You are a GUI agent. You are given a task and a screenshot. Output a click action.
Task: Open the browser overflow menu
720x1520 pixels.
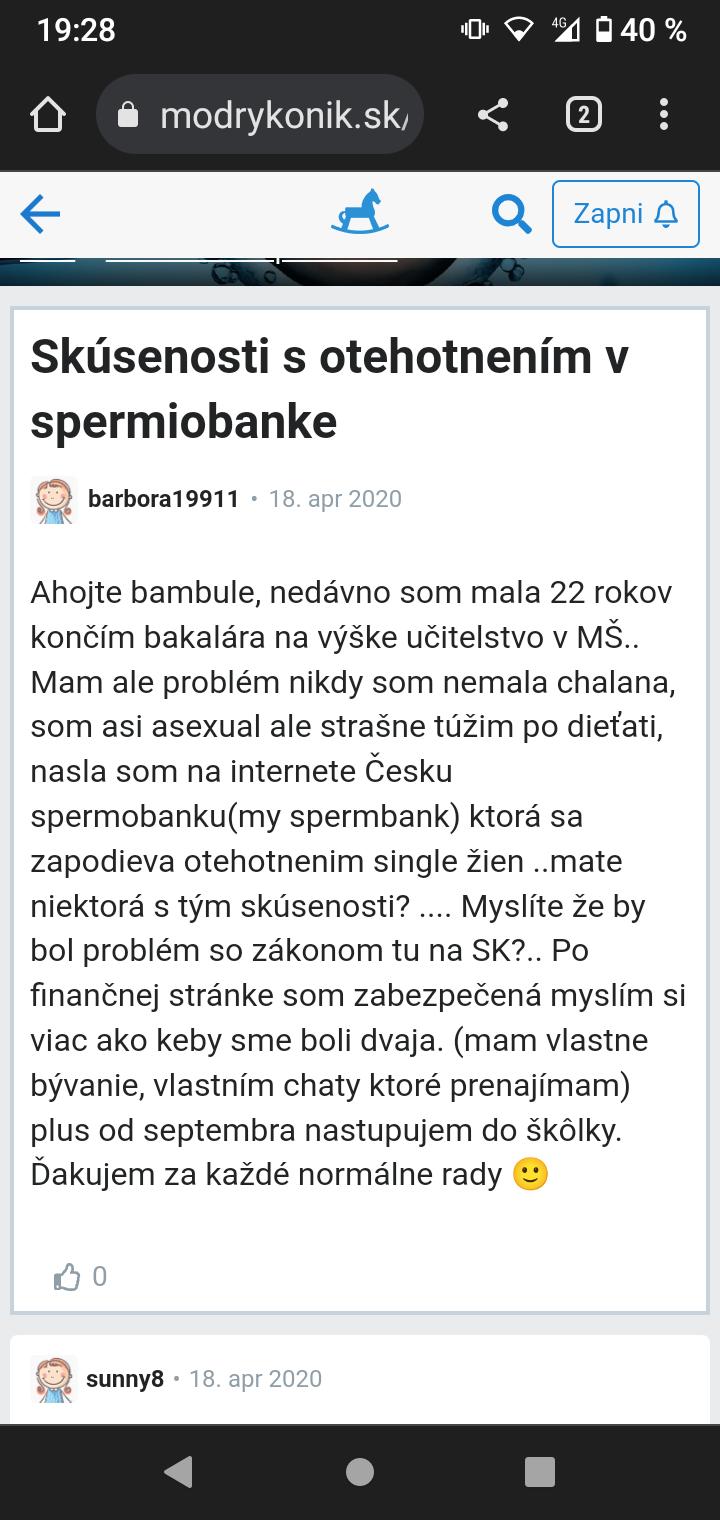point(664,116)
